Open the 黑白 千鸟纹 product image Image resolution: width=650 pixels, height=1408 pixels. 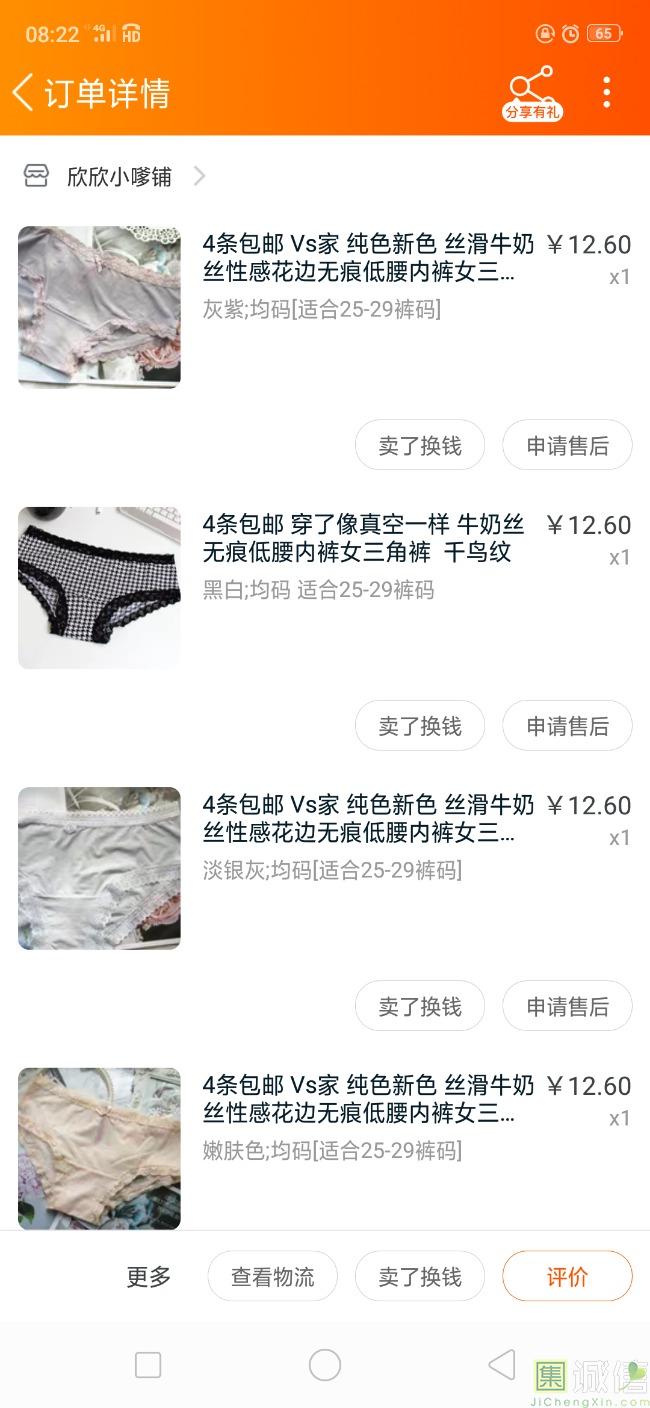coord(99,587)
